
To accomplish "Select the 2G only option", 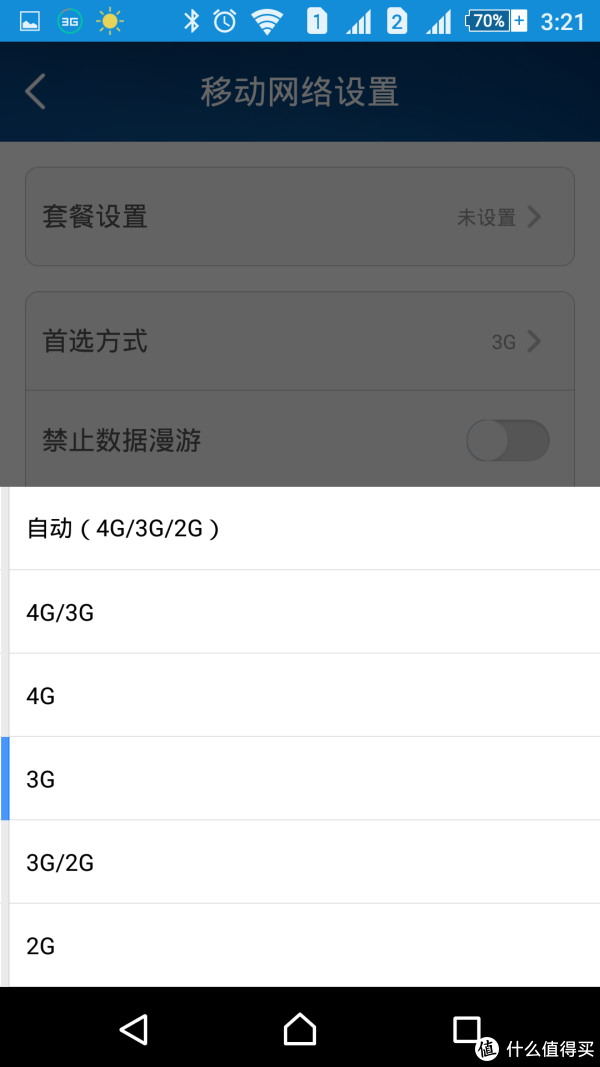I will 300,945.
